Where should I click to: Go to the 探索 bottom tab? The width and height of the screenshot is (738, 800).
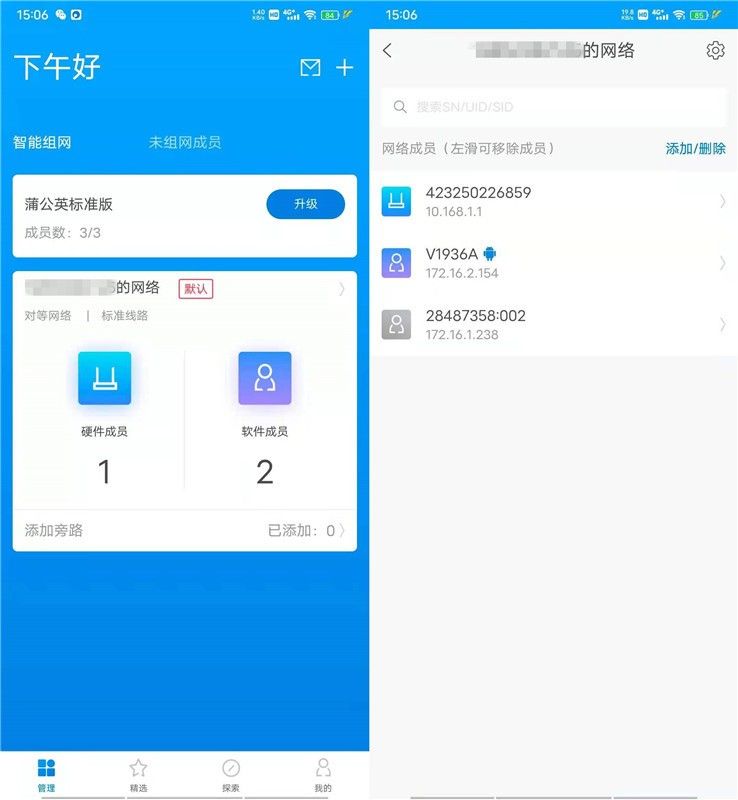click(x=231, y=775)
